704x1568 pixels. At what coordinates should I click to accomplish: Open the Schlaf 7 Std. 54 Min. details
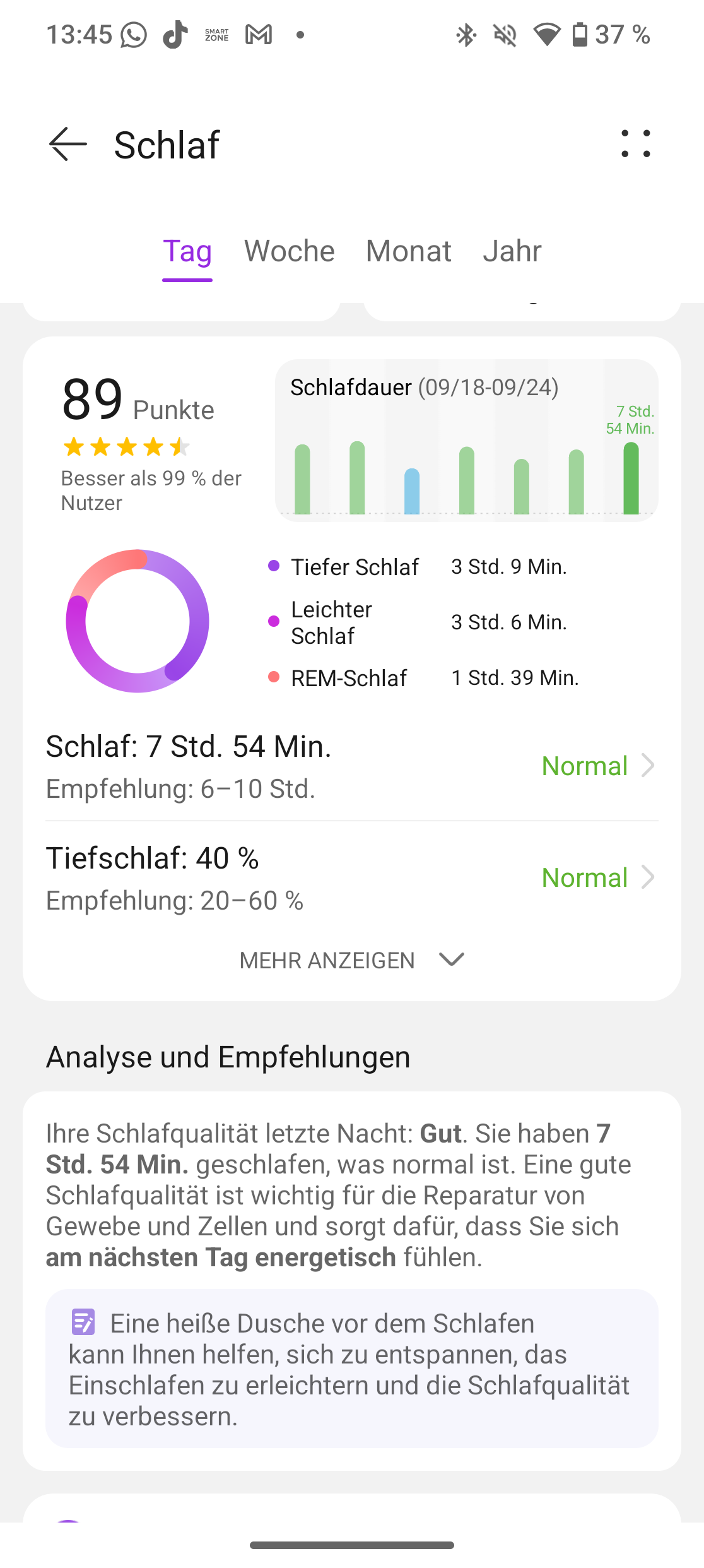click(351, 766)
